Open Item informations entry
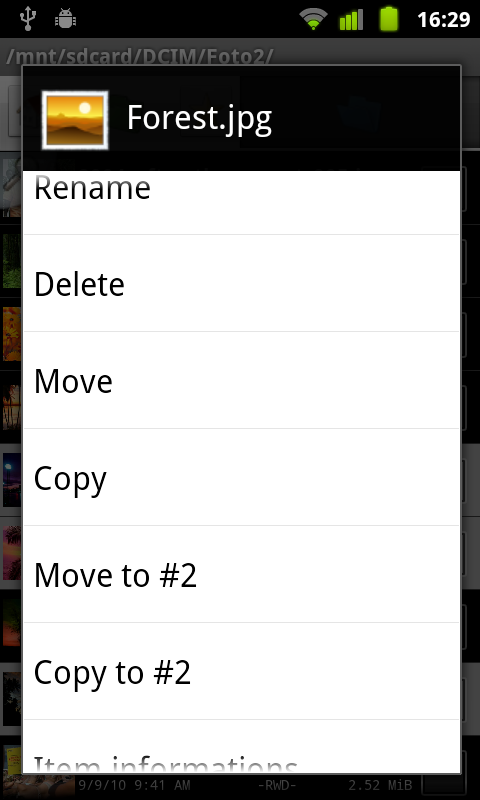The image size is (480, 800). (241, 746)
